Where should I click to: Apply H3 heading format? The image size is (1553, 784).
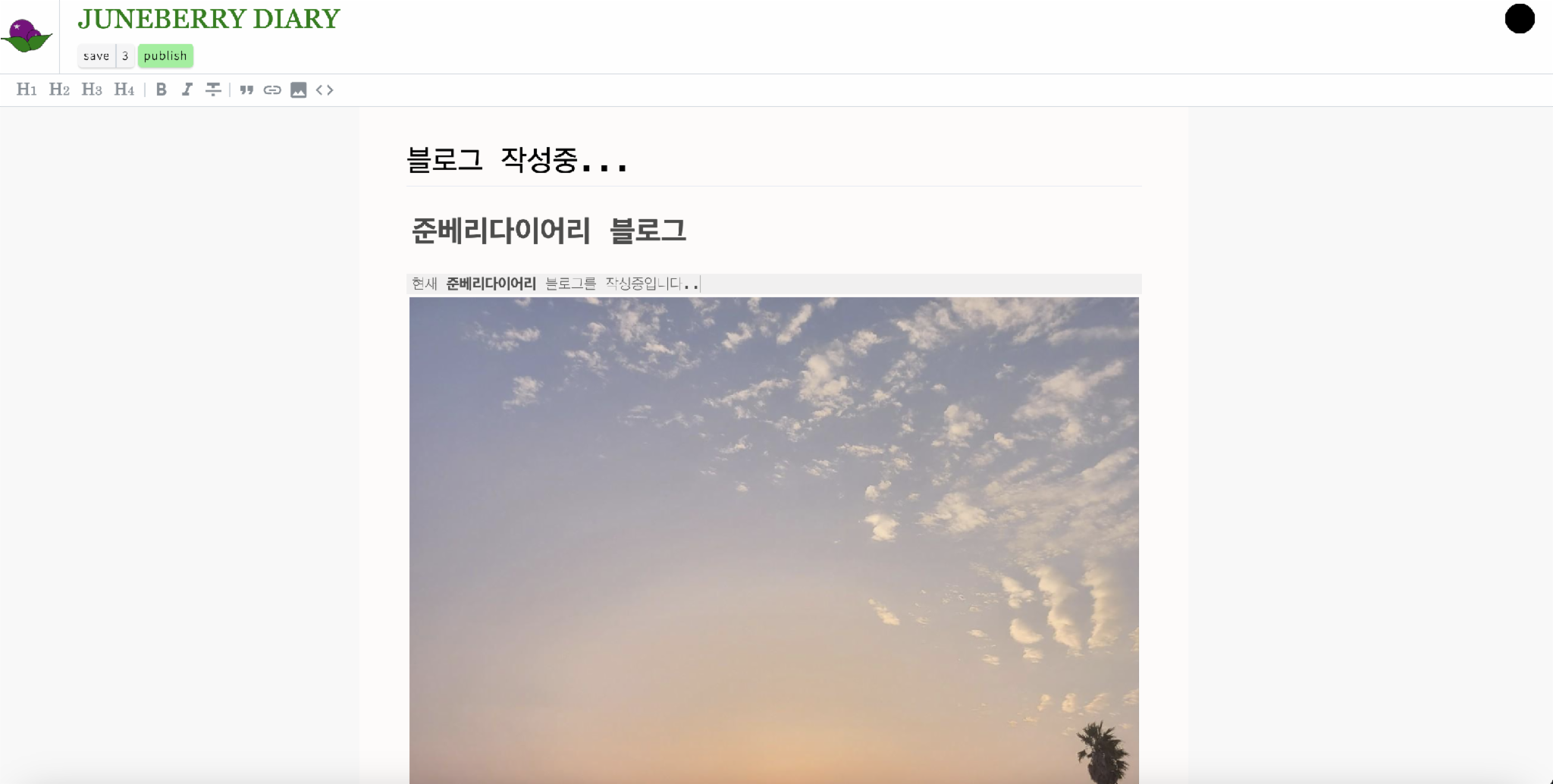(x=92, y=90)
